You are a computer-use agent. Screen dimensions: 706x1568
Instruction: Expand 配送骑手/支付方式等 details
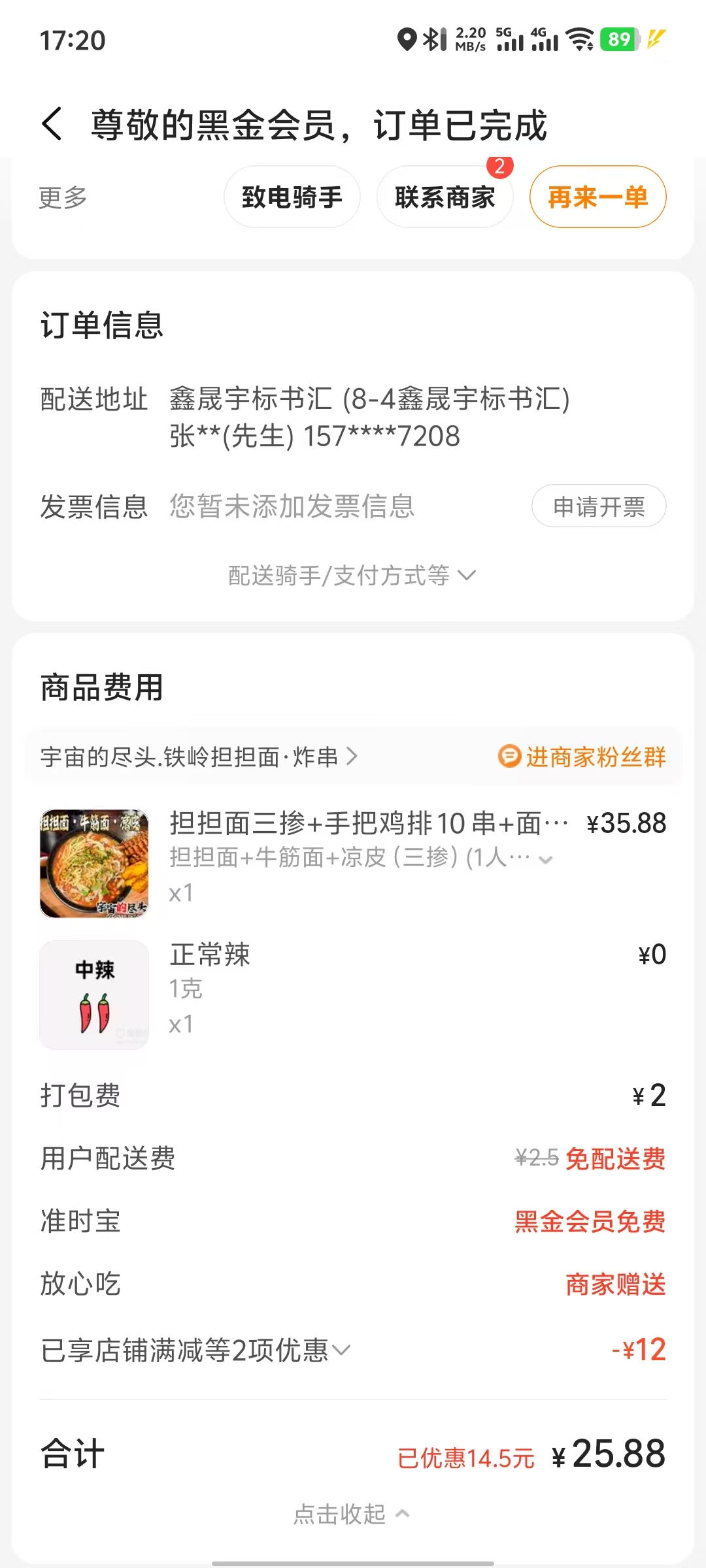click(x=352, y=576)
